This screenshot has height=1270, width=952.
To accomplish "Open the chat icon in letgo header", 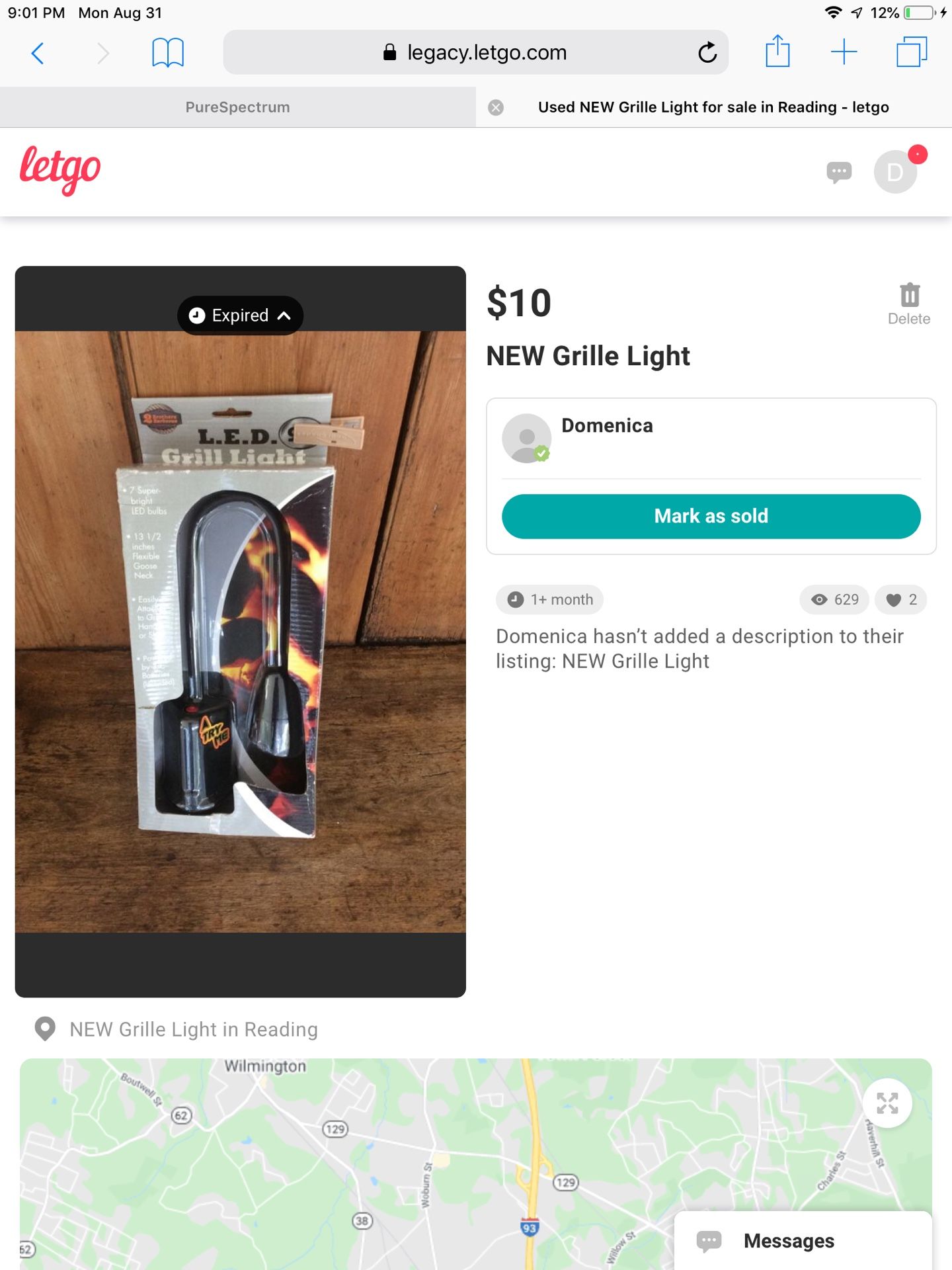I will [838, 173].
